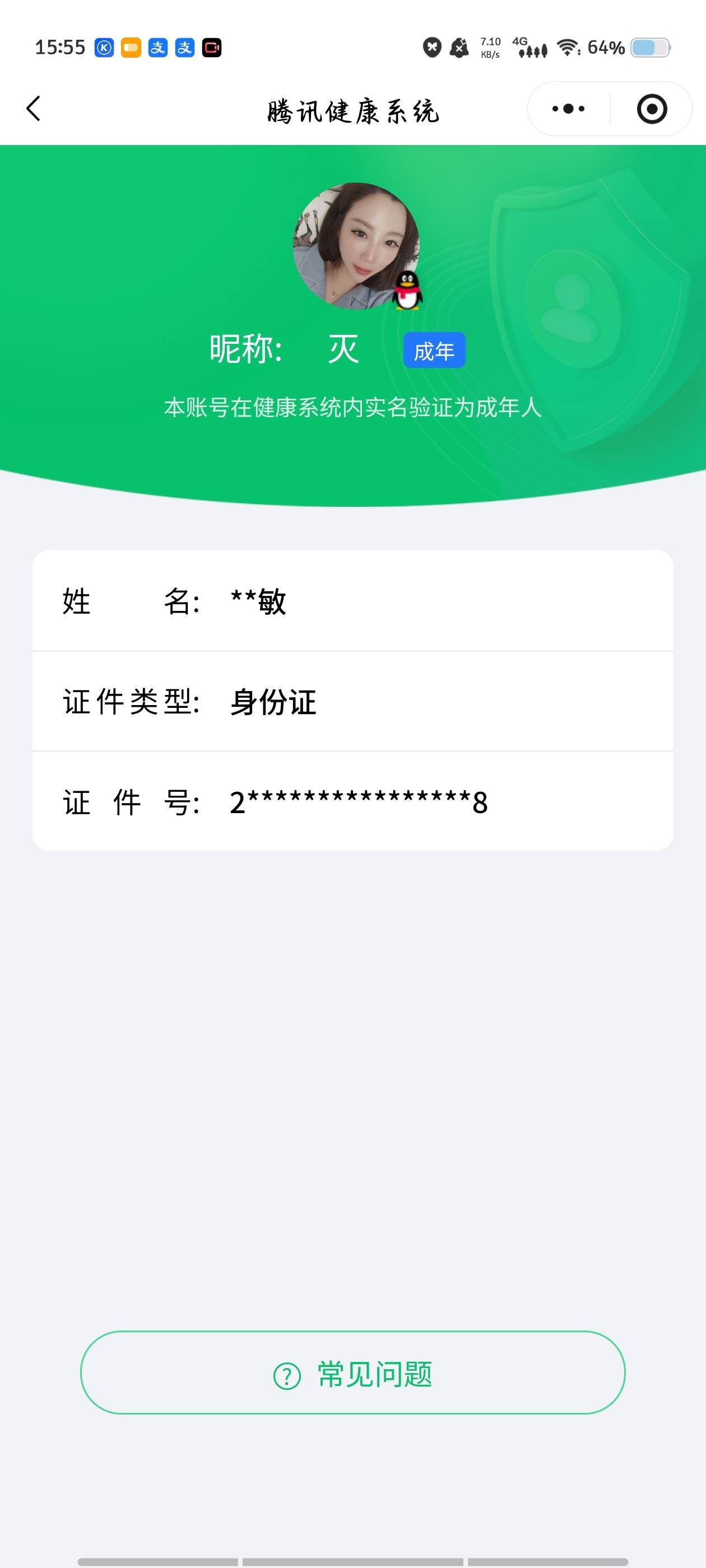This screenshot has width=706, height=1568.
Task: Tap the back arrow in the top bar
Action: click(x=34, y=108)
